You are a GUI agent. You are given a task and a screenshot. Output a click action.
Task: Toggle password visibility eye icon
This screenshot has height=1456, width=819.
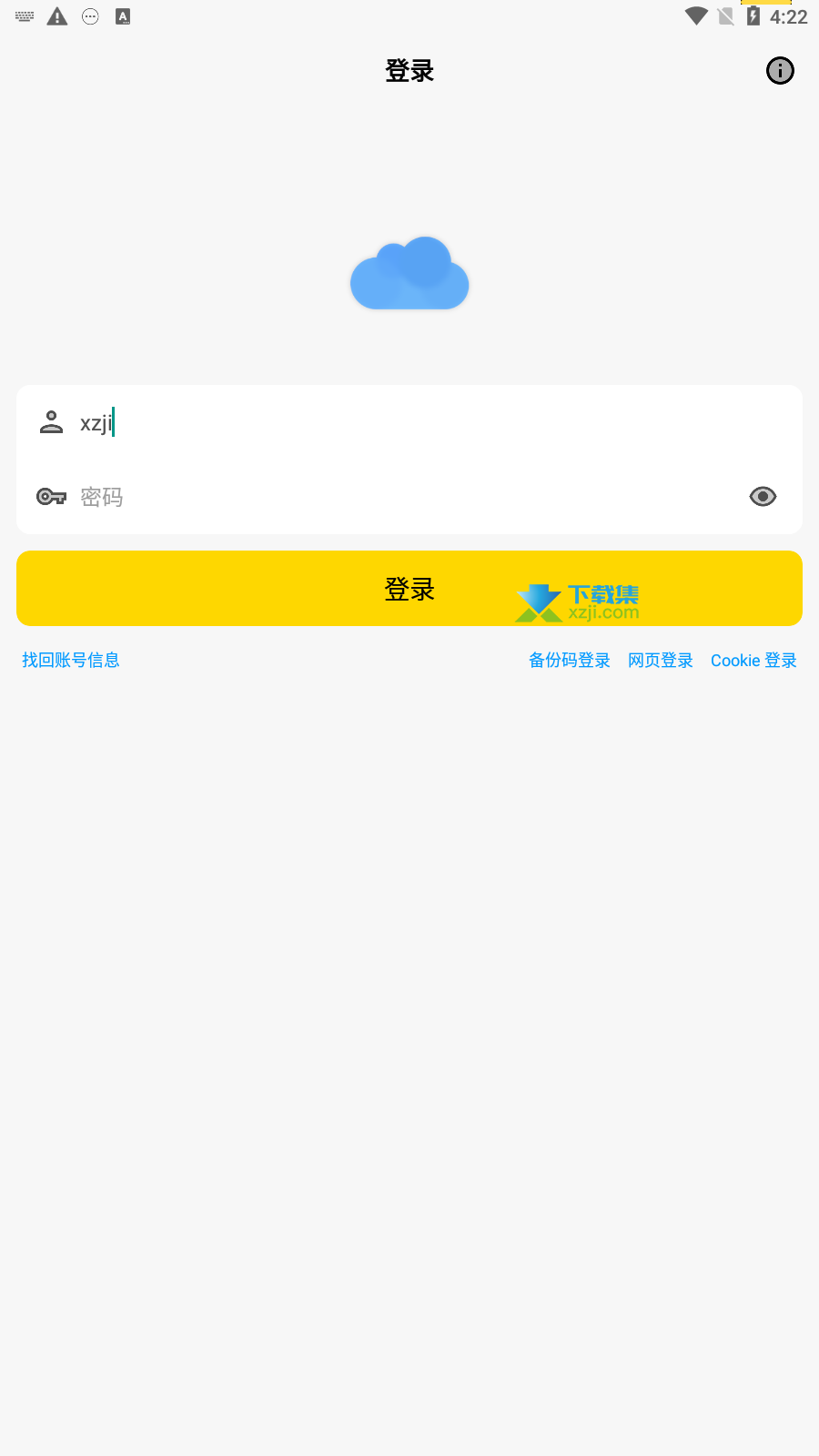[x=763, y=496]
